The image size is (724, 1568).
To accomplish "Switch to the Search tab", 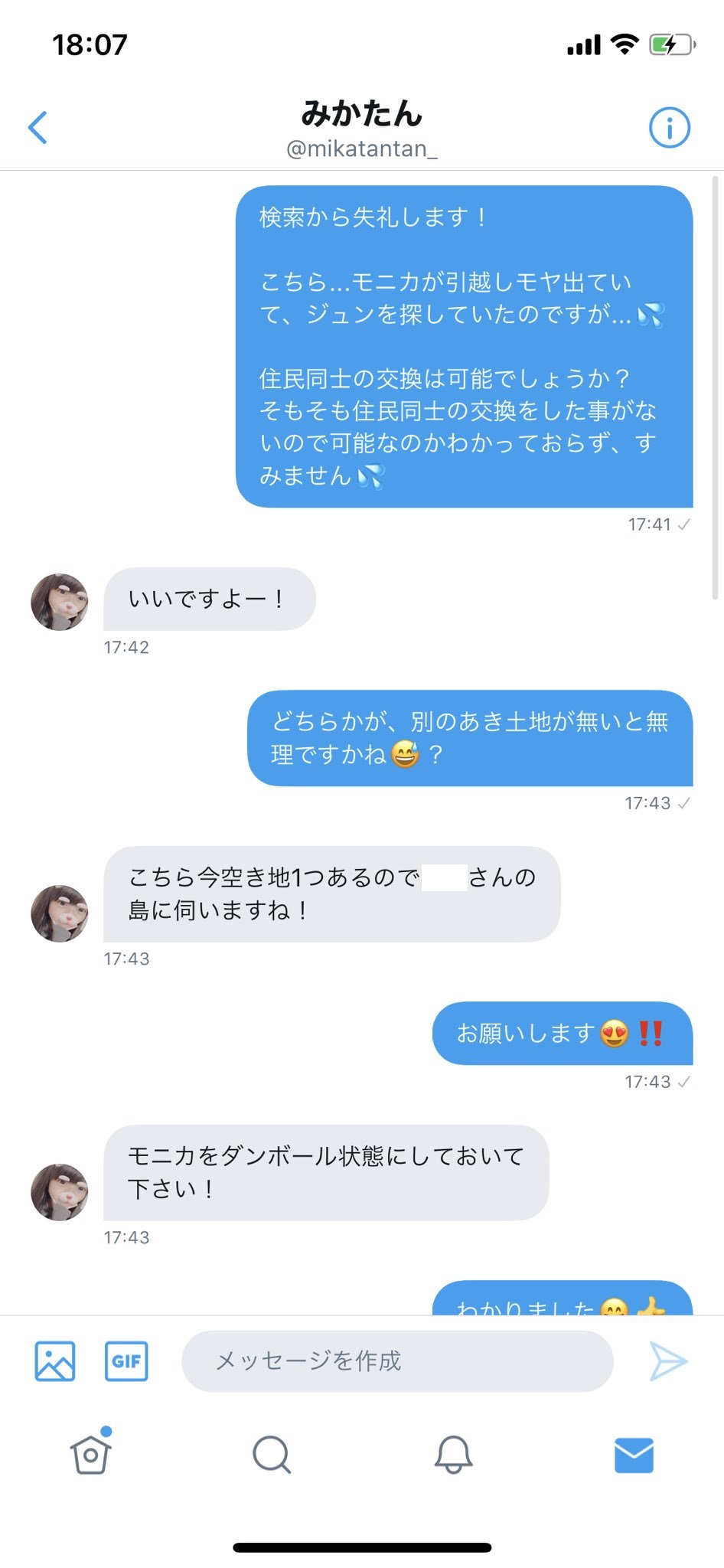I will point(272,1454).
